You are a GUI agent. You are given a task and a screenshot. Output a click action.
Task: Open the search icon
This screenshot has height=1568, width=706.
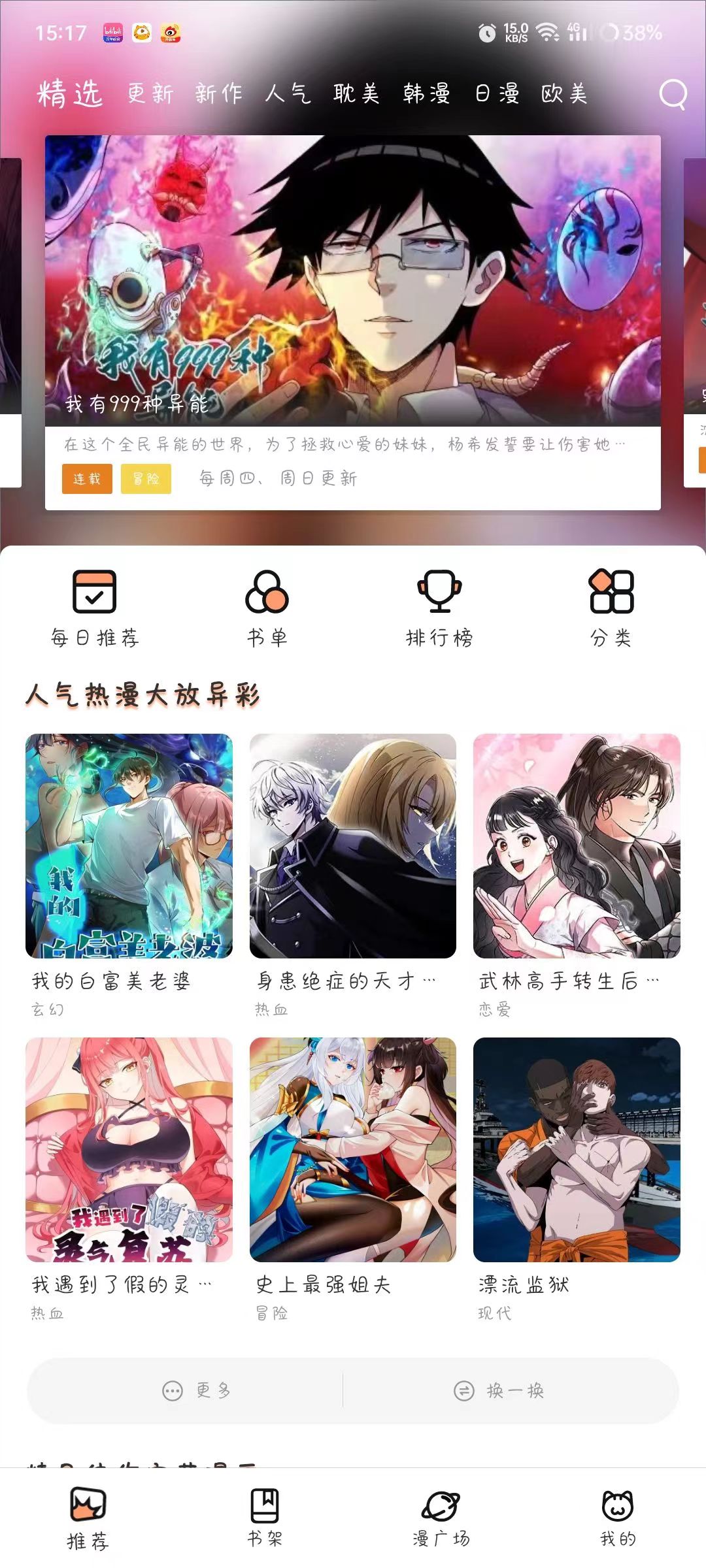673,95
